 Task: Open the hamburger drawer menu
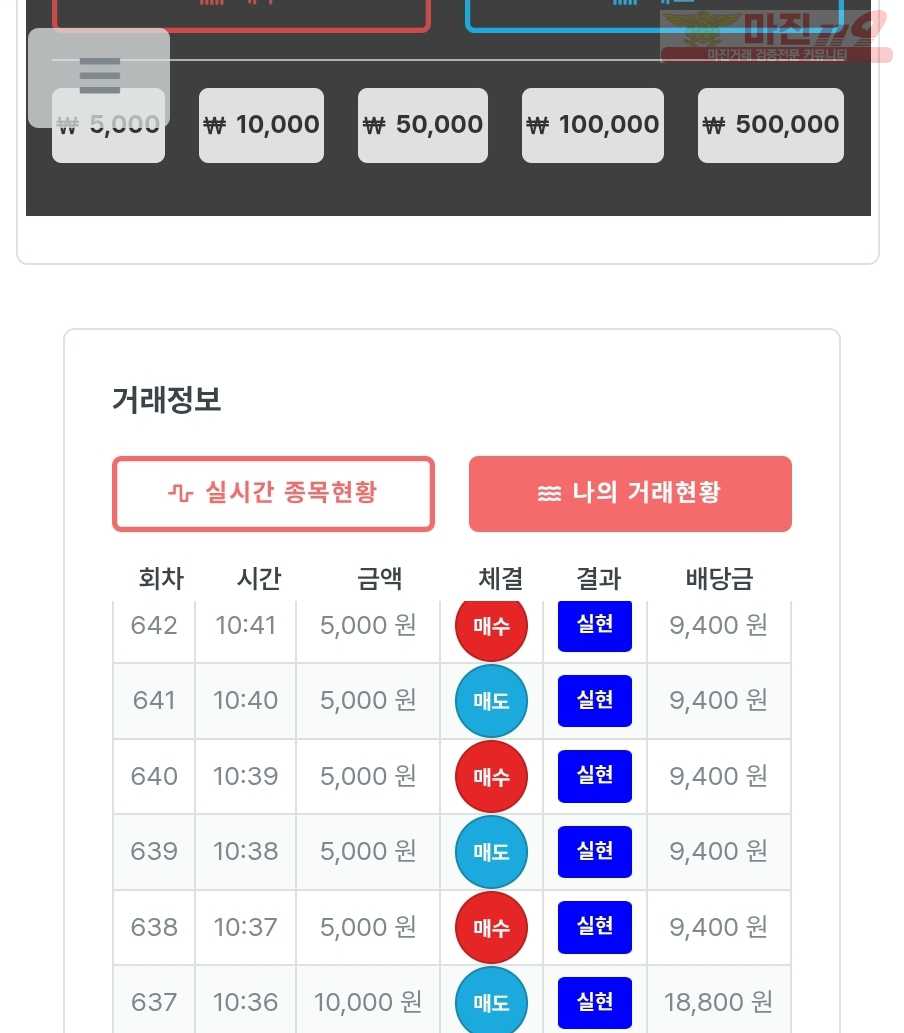99,77
